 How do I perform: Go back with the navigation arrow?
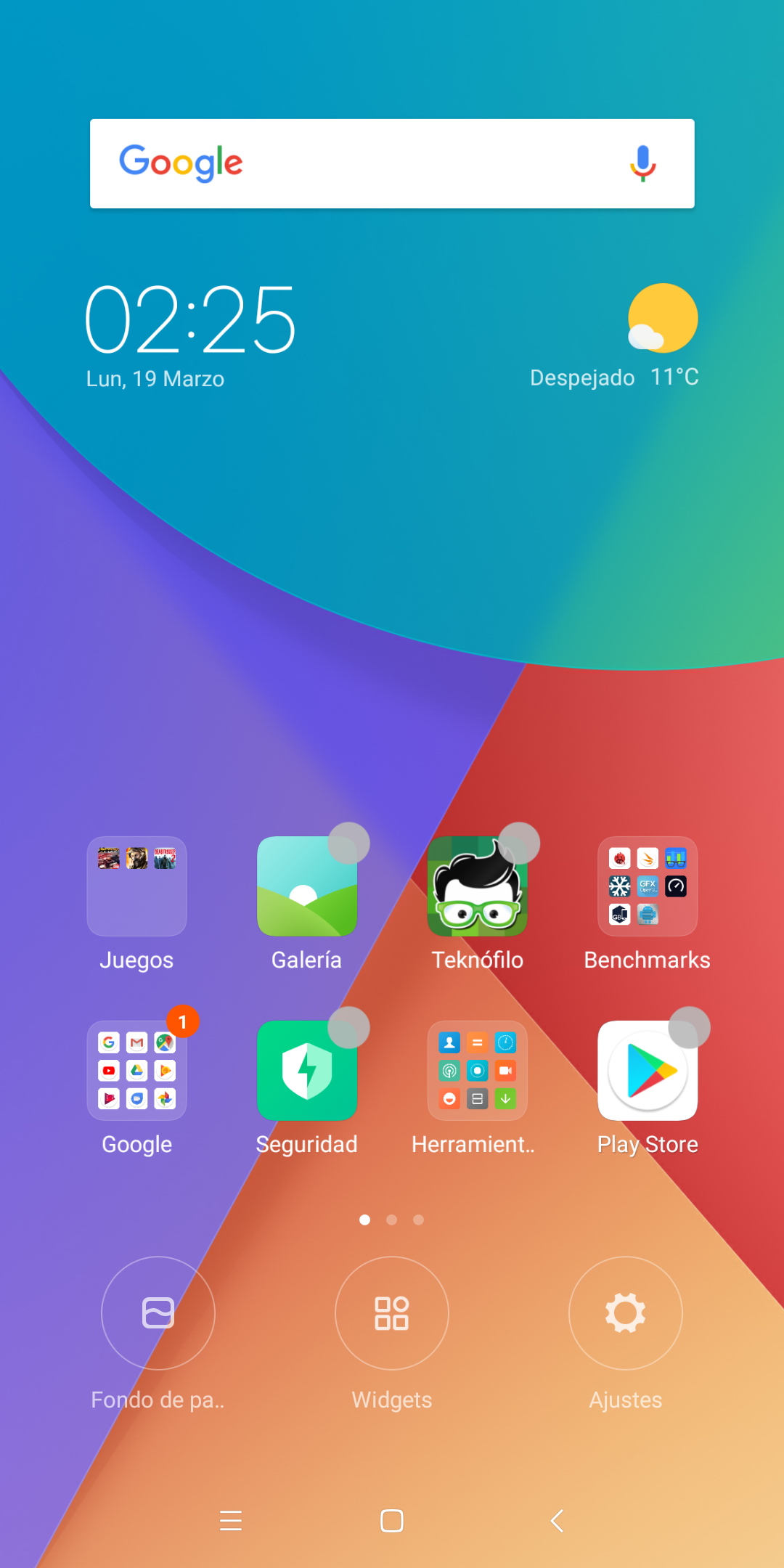[x=557, y=1520]
